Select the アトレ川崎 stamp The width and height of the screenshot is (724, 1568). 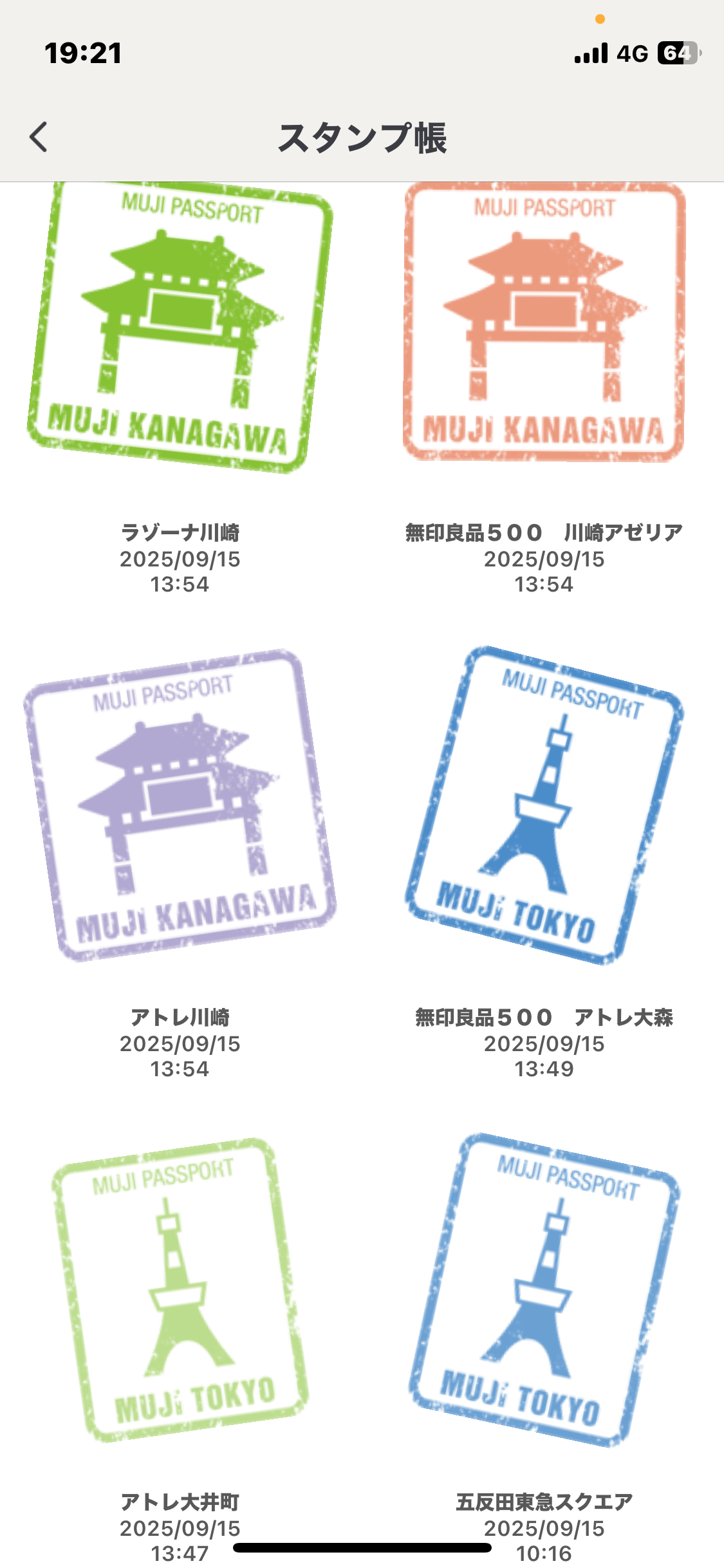[180, 805]
